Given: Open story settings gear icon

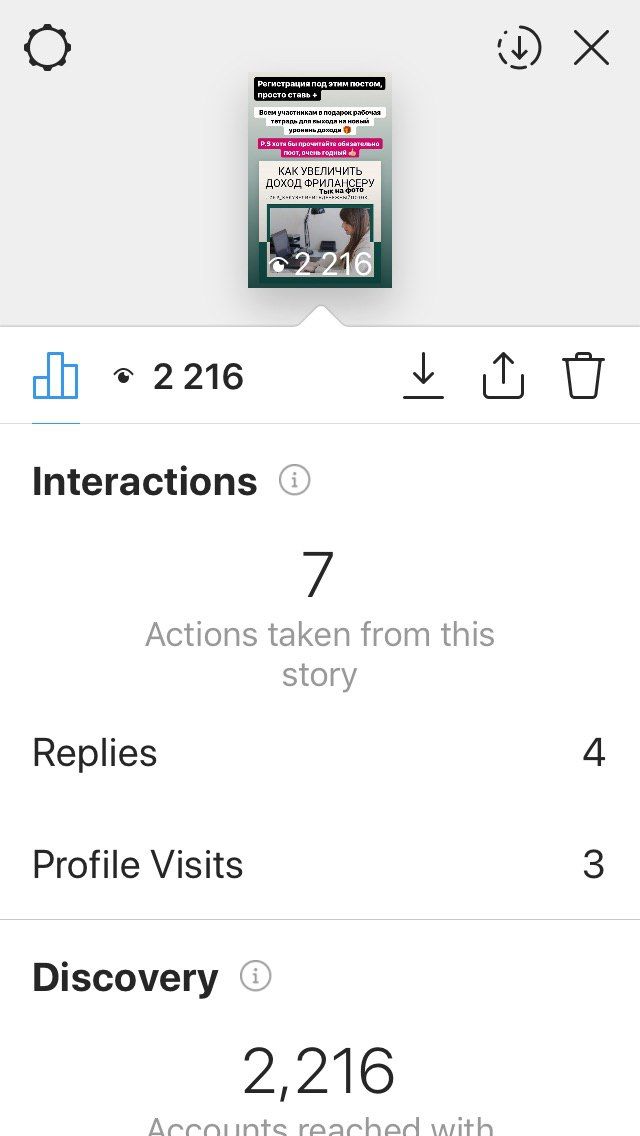Looking at the screenshot, I should [x=48, y=48].
